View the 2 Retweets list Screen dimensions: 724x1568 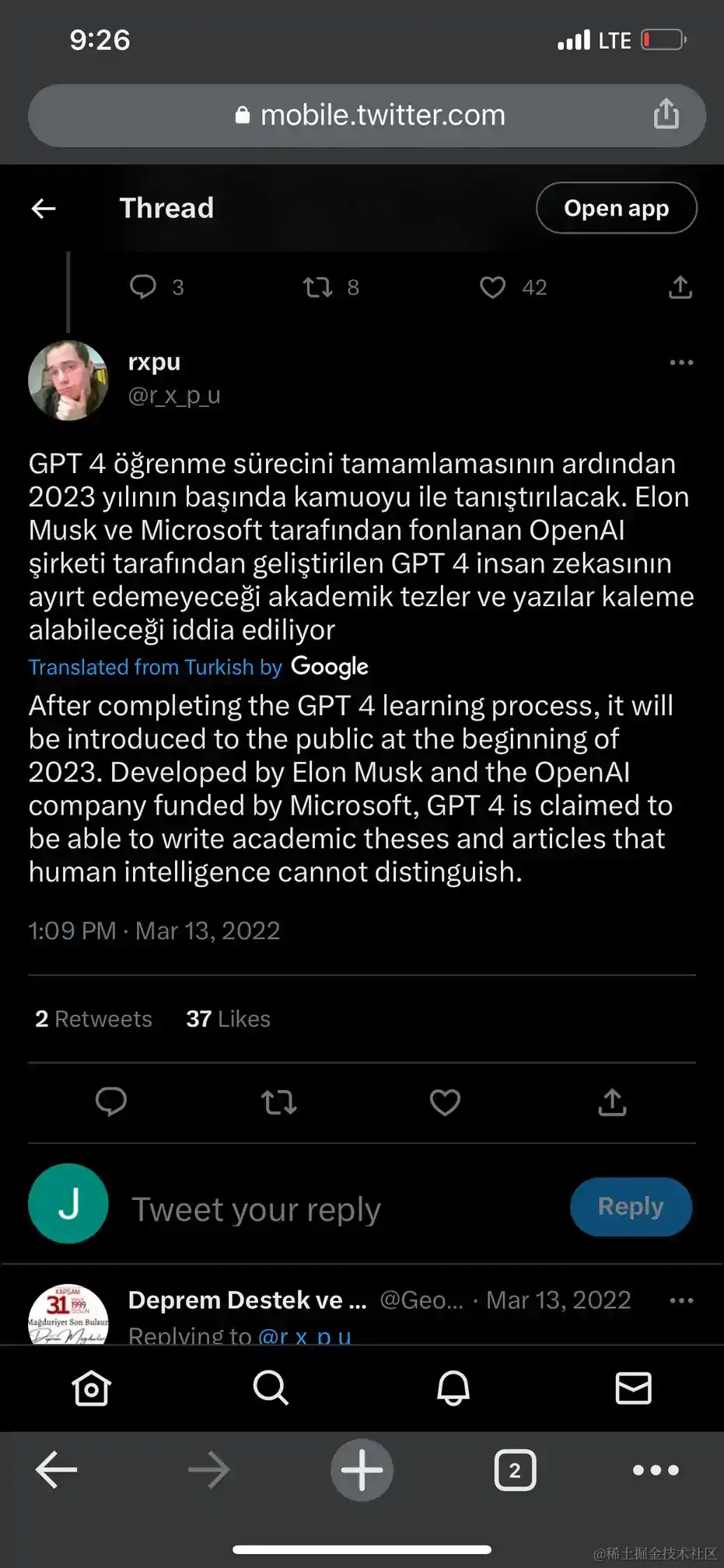click(93, 1019)
